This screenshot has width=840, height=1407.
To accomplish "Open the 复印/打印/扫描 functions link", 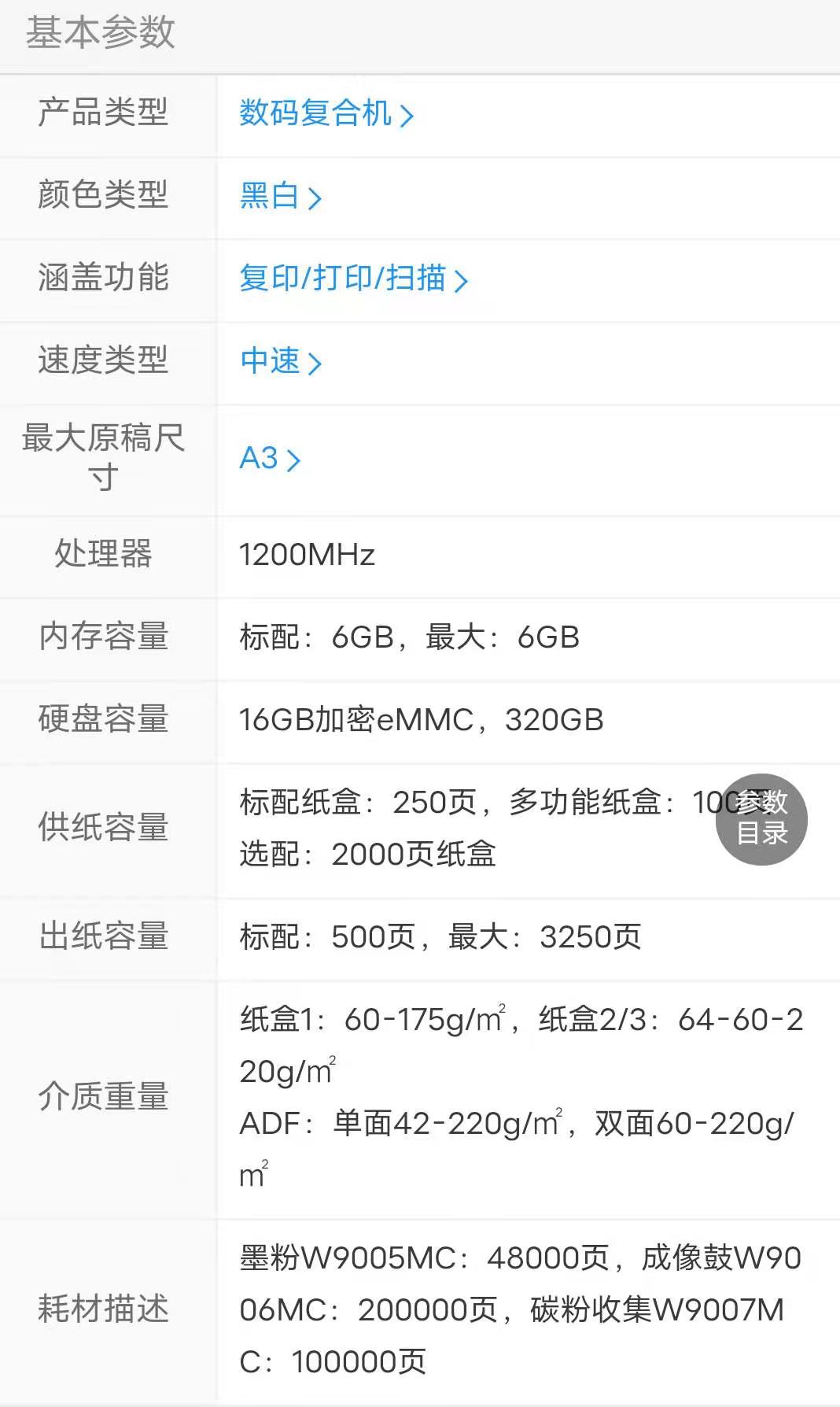I will [x=352, y=279].
